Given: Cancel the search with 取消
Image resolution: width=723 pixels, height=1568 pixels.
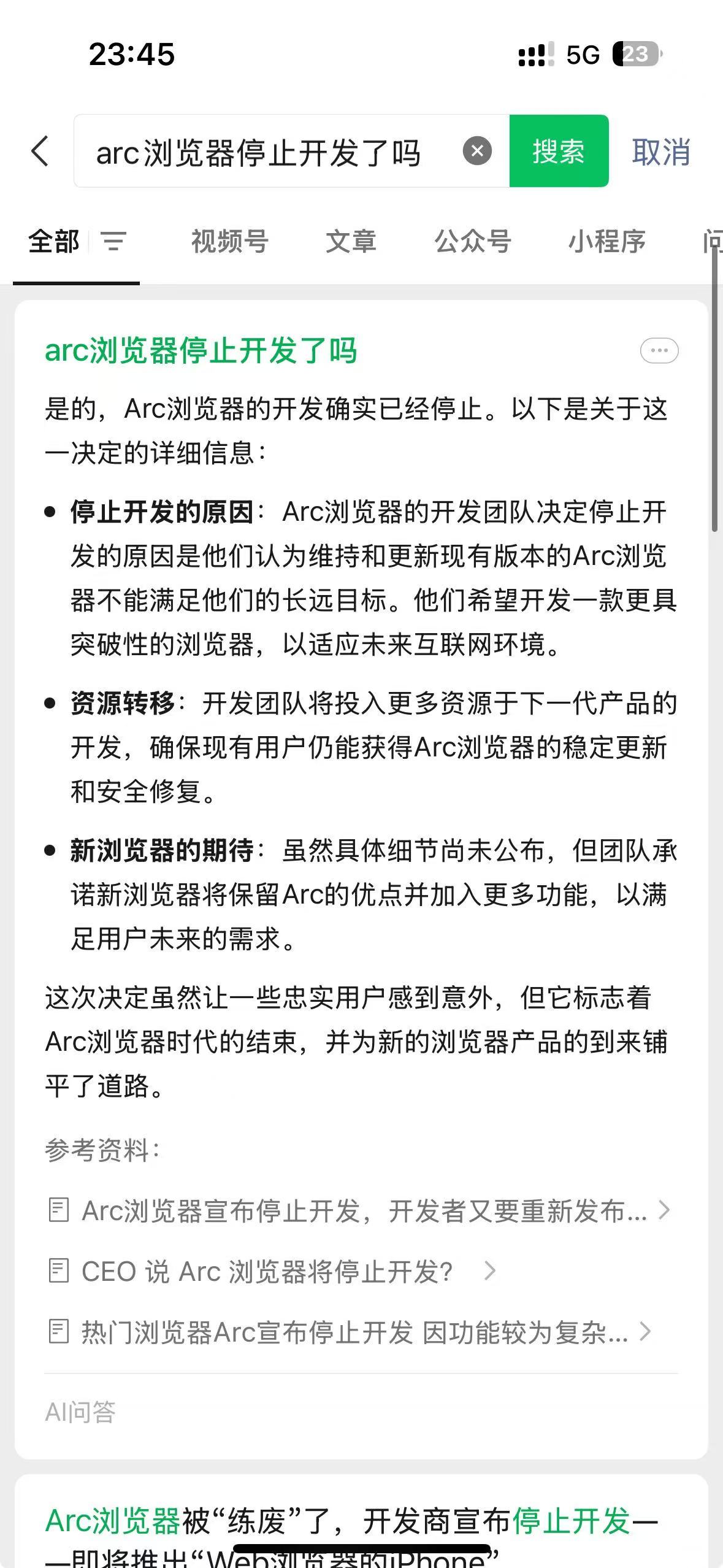Looking at the screenshot, I should [x=661, y=152].
